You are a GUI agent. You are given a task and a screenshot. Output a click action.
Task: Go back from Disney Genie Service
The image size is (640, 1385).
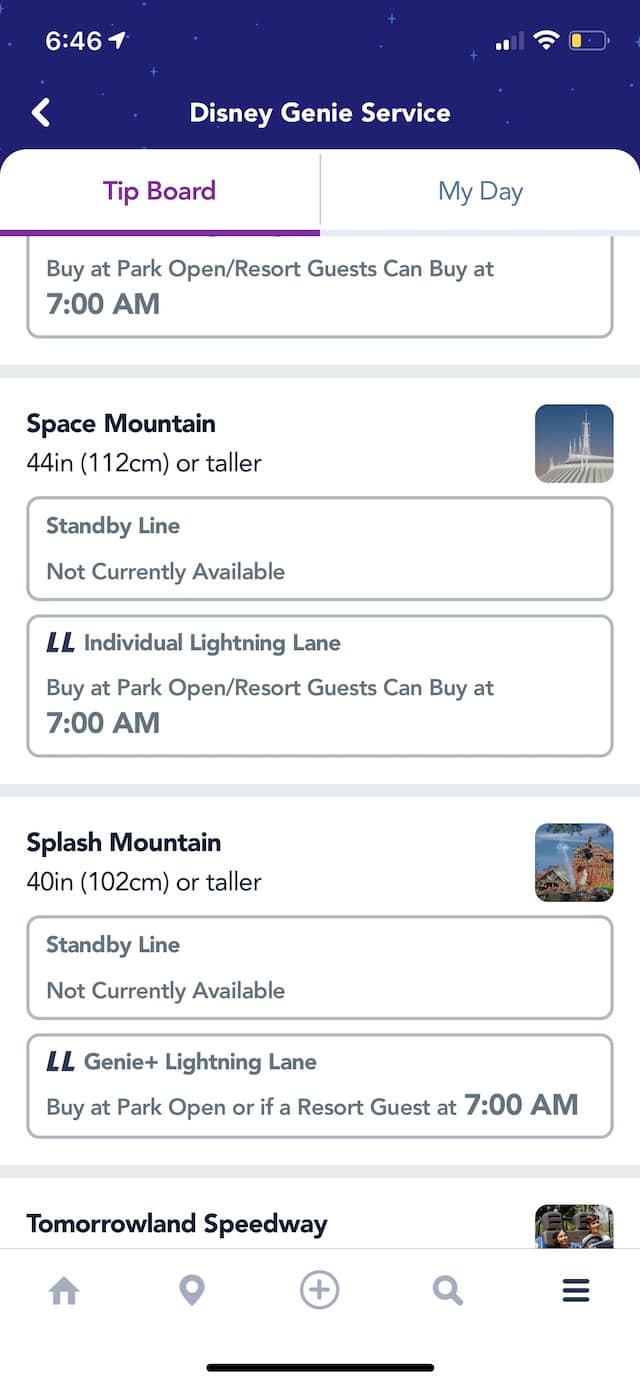click(41, 112)
